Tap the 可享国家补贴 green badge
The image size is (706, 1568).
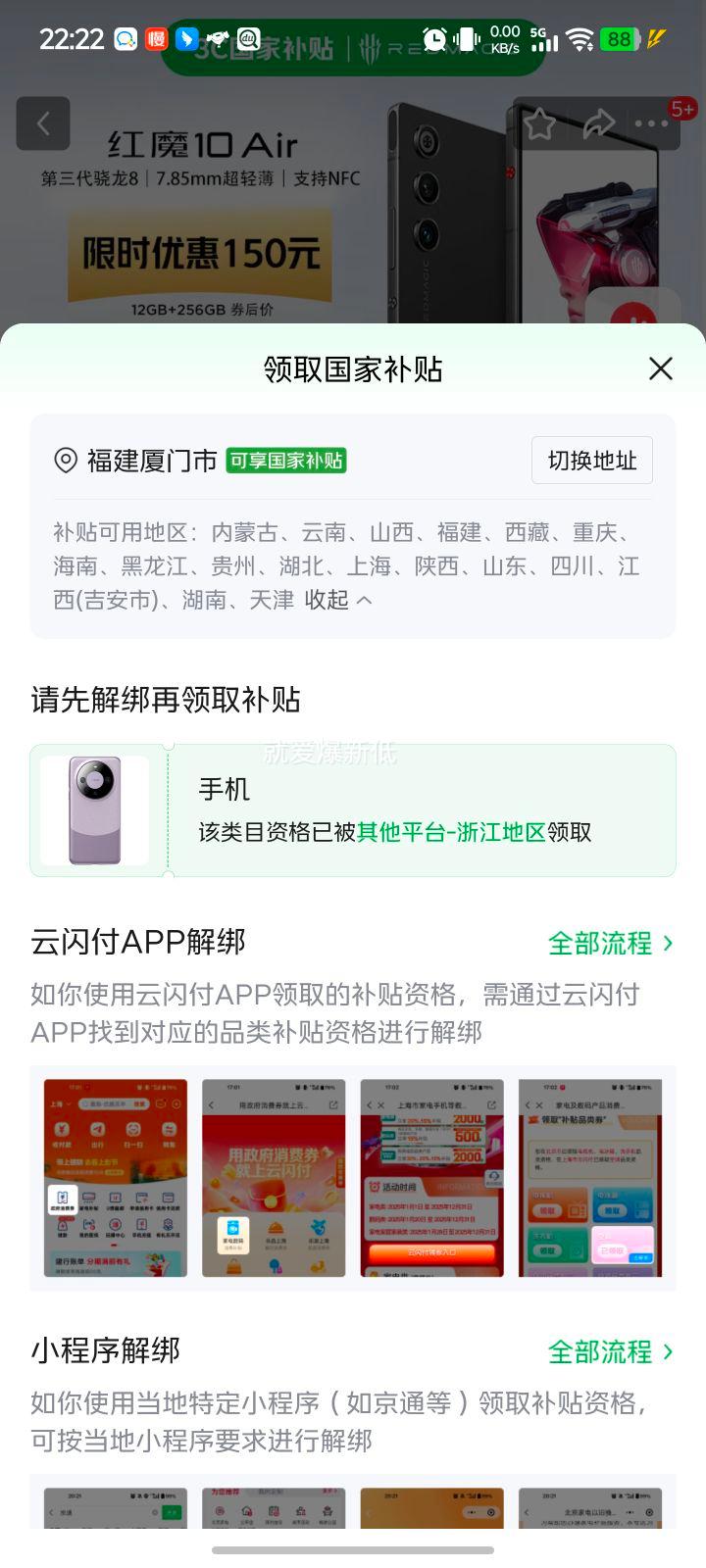[x=286, y=461]
